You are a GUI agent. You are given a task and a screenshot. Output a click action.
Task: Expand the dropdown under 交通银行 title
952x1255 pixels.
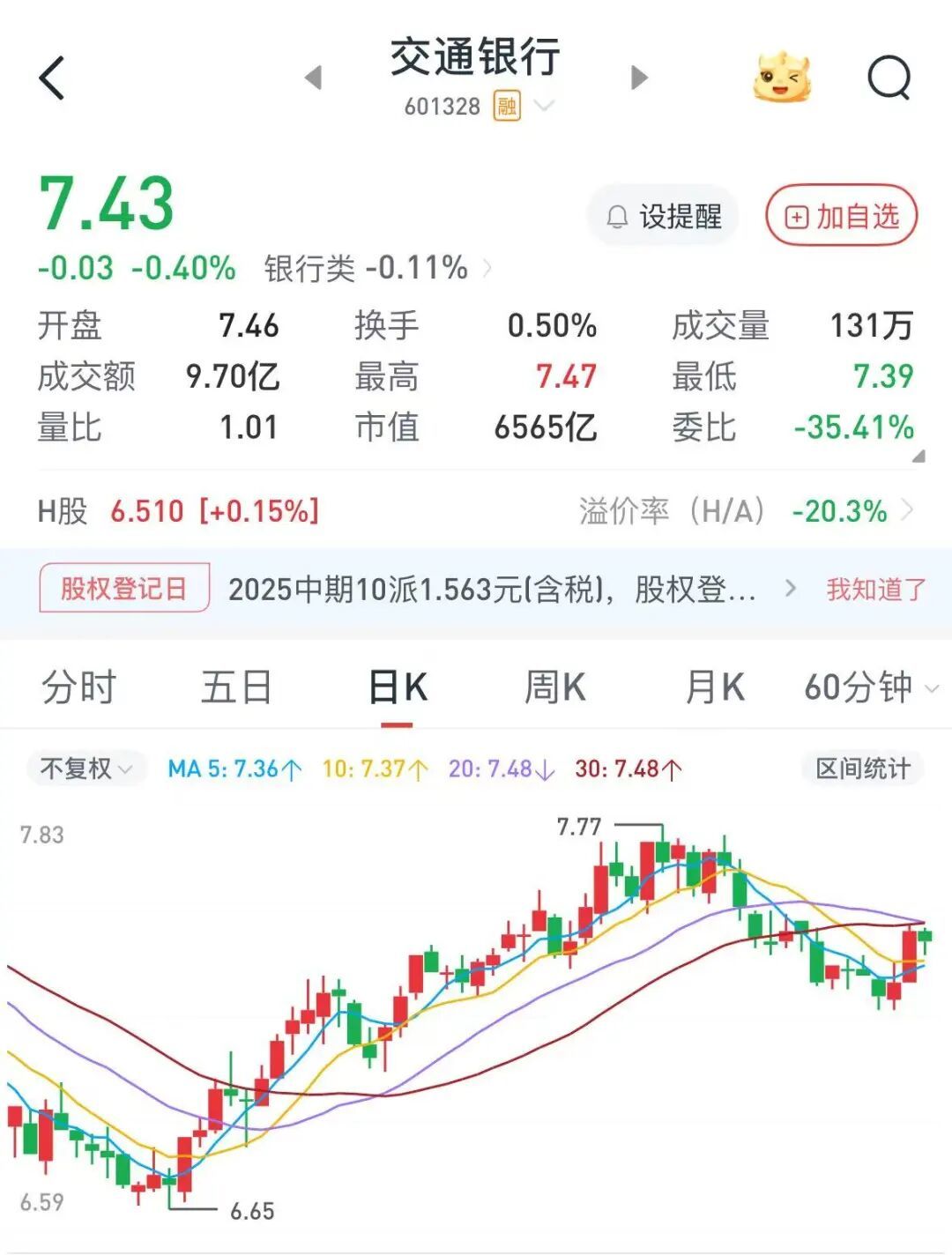544,107
